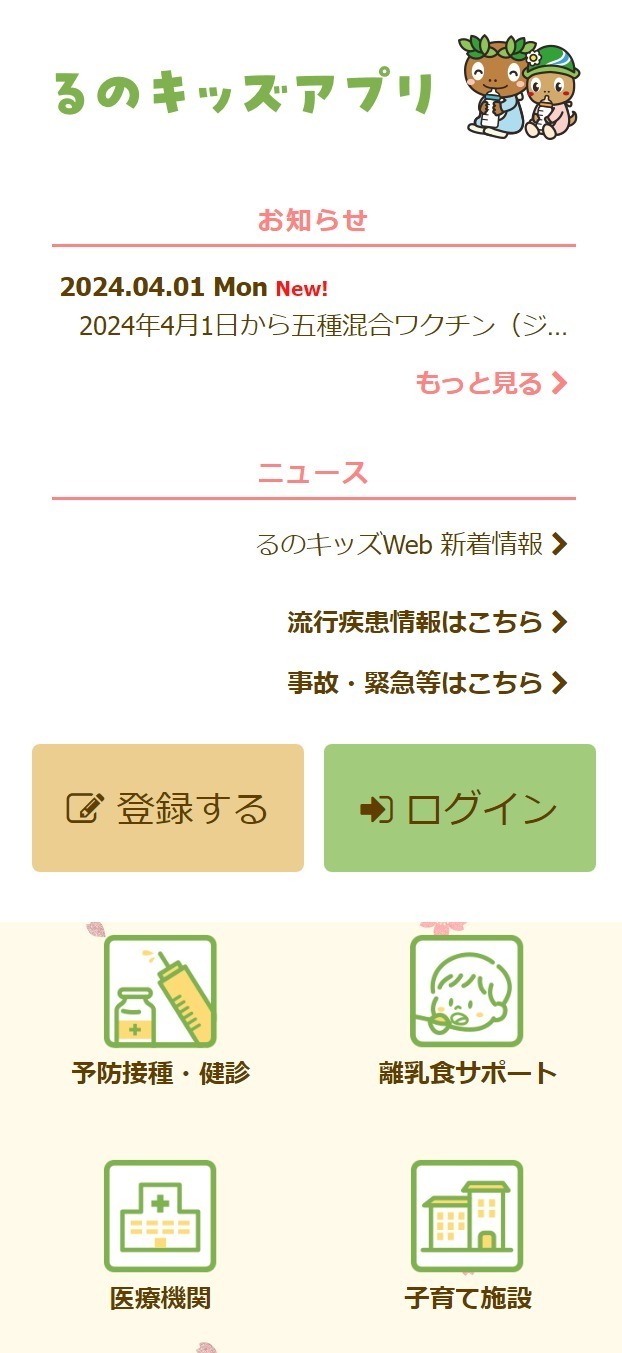Tap the 登録する button
Screen dimensions: 622x1353
168,808
